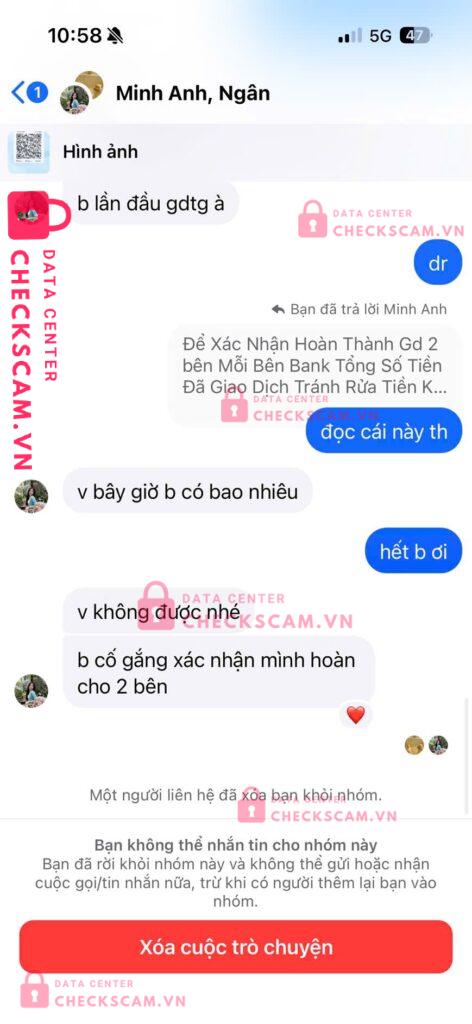Screen dimensions: 472x1024
Task: Go back using the arrow with badge
Action: (29, 93)
